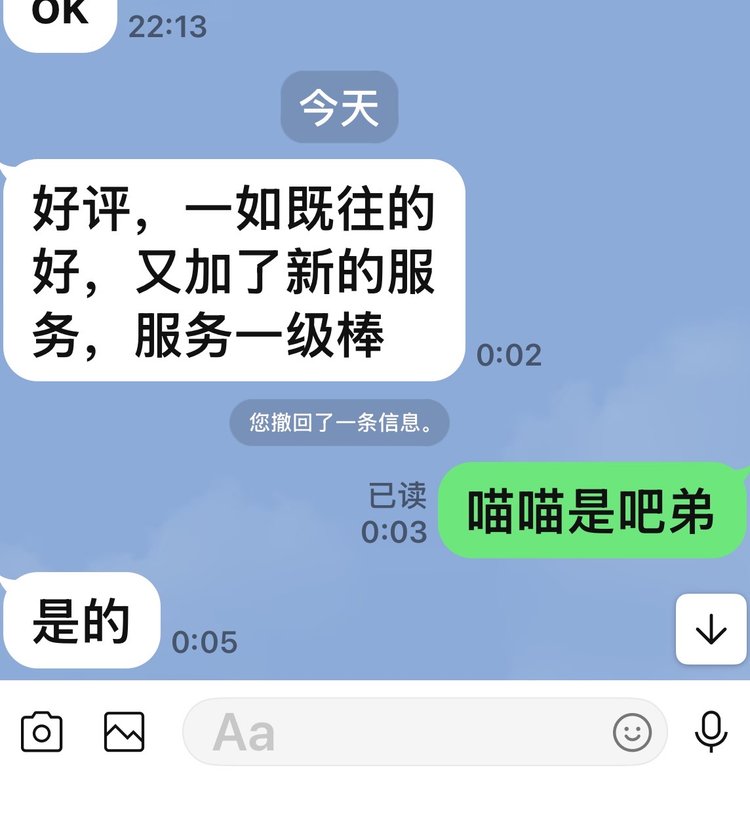Open the photo gallery picker
Image resolution: width=750 pixels, height=819 pixels.
point(124,732)
